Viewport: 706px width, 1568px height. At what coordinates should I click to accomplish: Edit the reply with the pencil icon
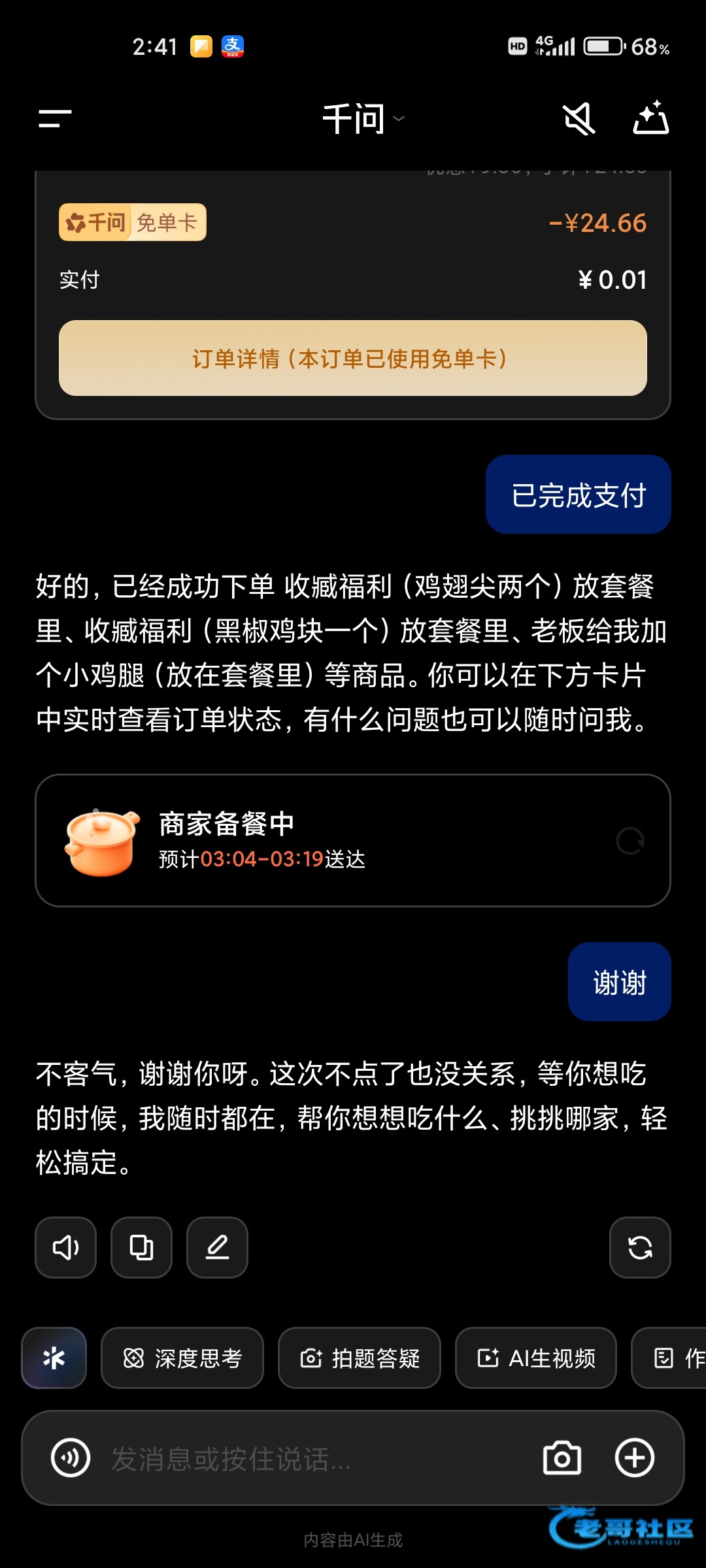coord(217,1247)
